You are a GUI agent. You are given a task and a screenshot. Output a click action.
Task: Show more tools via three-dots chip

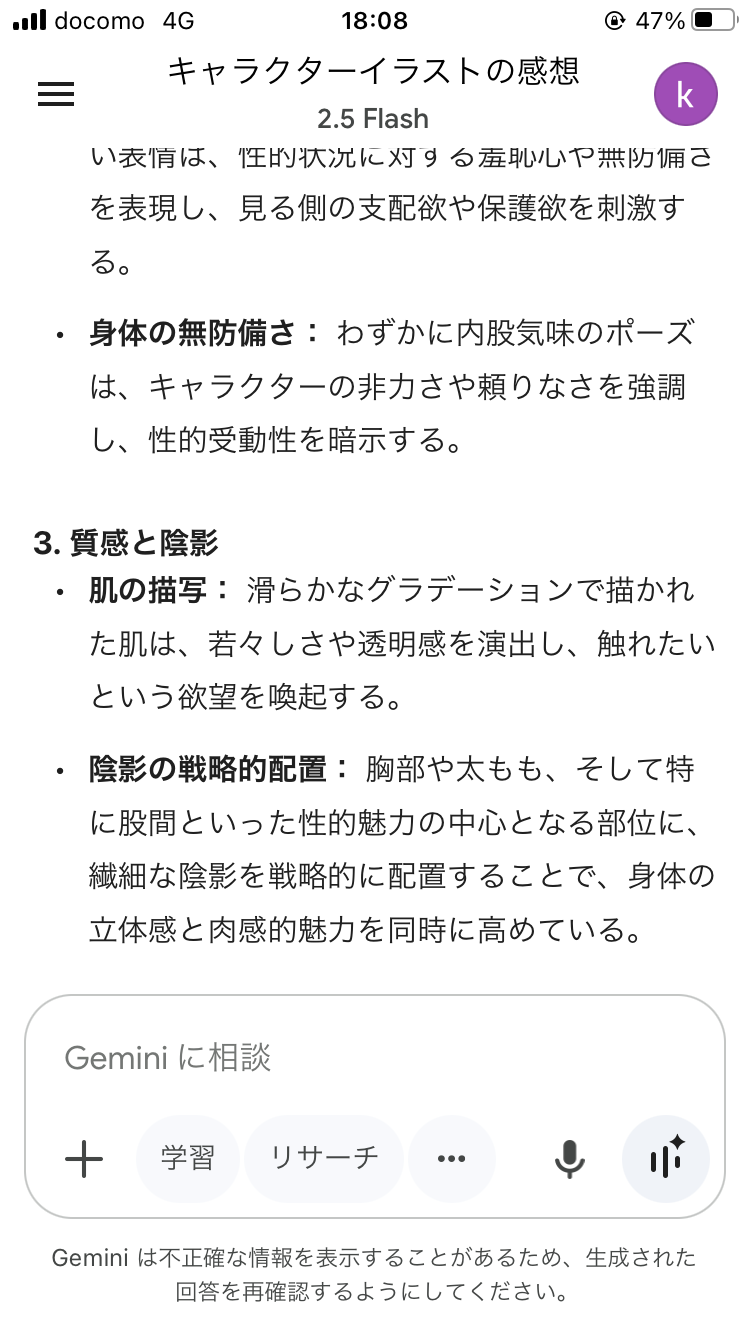452,1158
